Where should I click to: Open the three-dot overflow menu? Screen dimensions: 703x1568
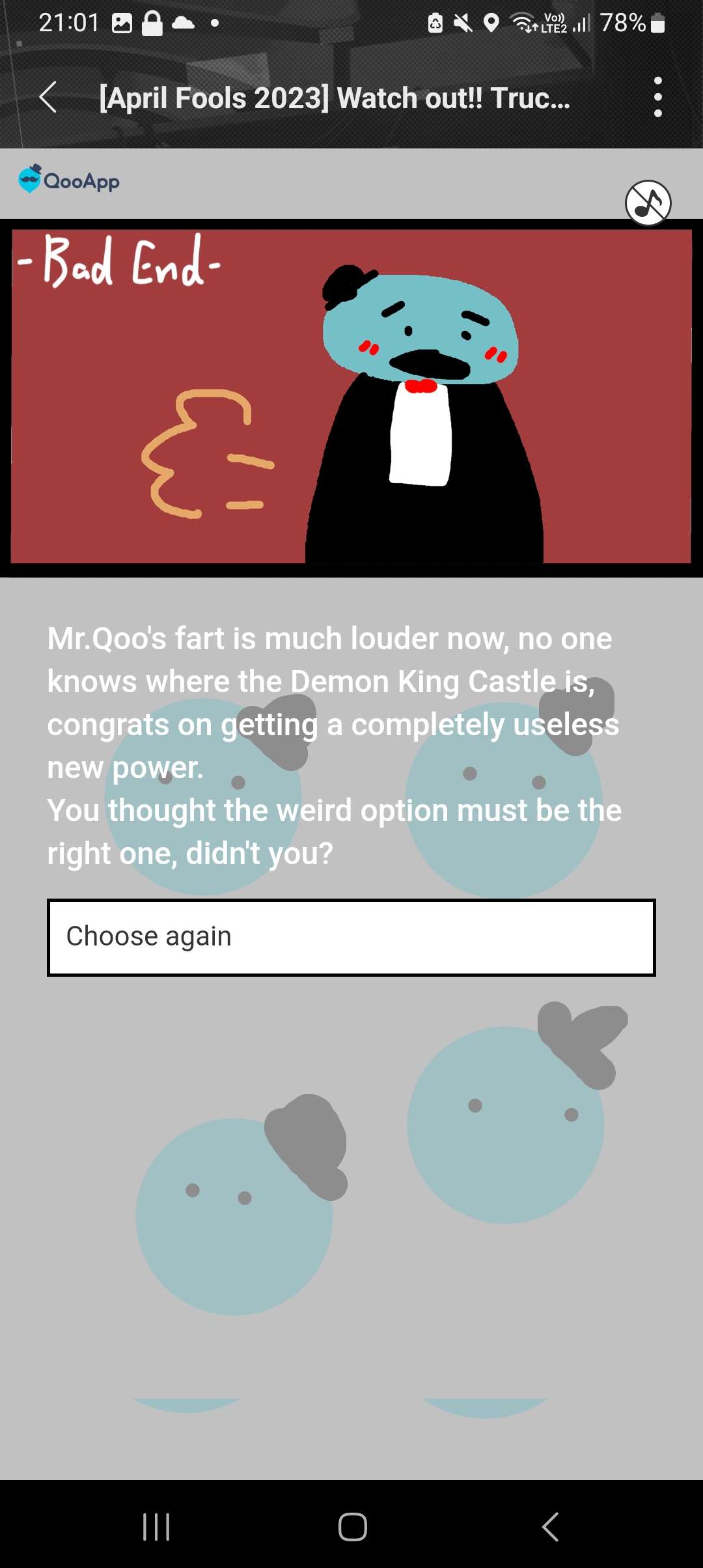tap(657, 98)
